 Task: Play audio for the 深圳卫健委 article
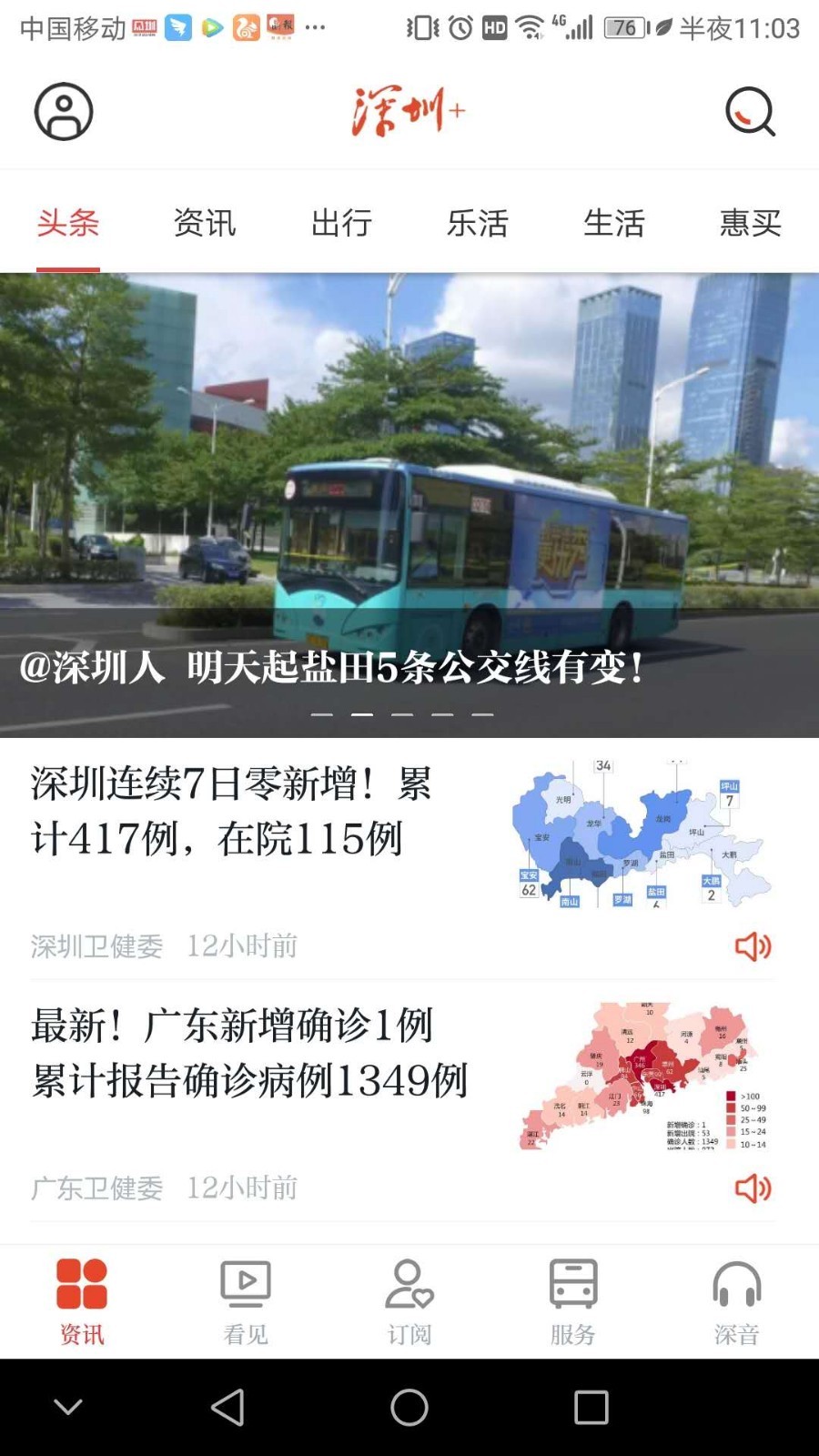pos(753,946)
